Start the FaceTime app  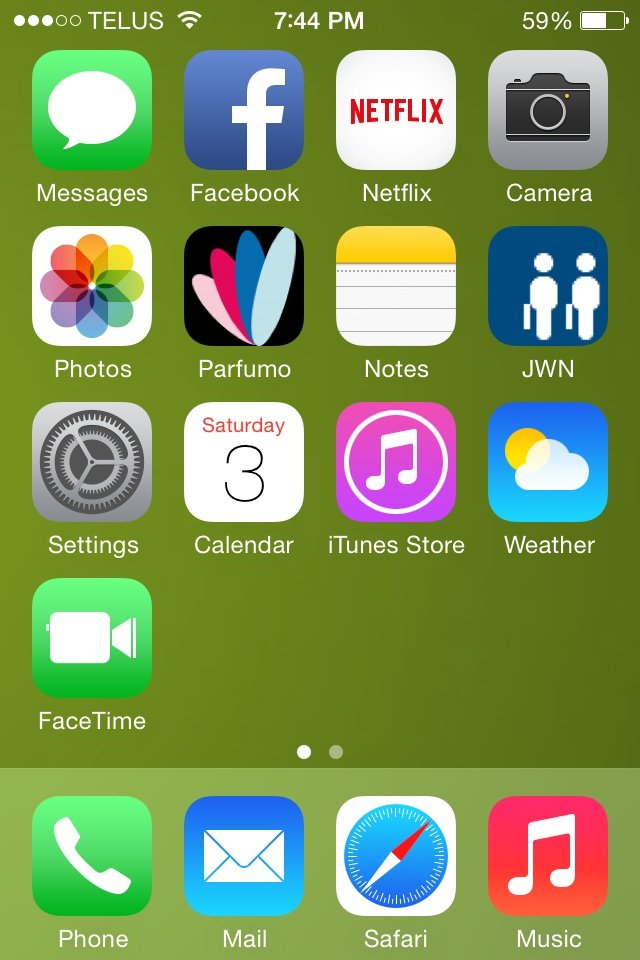[92, 638]
